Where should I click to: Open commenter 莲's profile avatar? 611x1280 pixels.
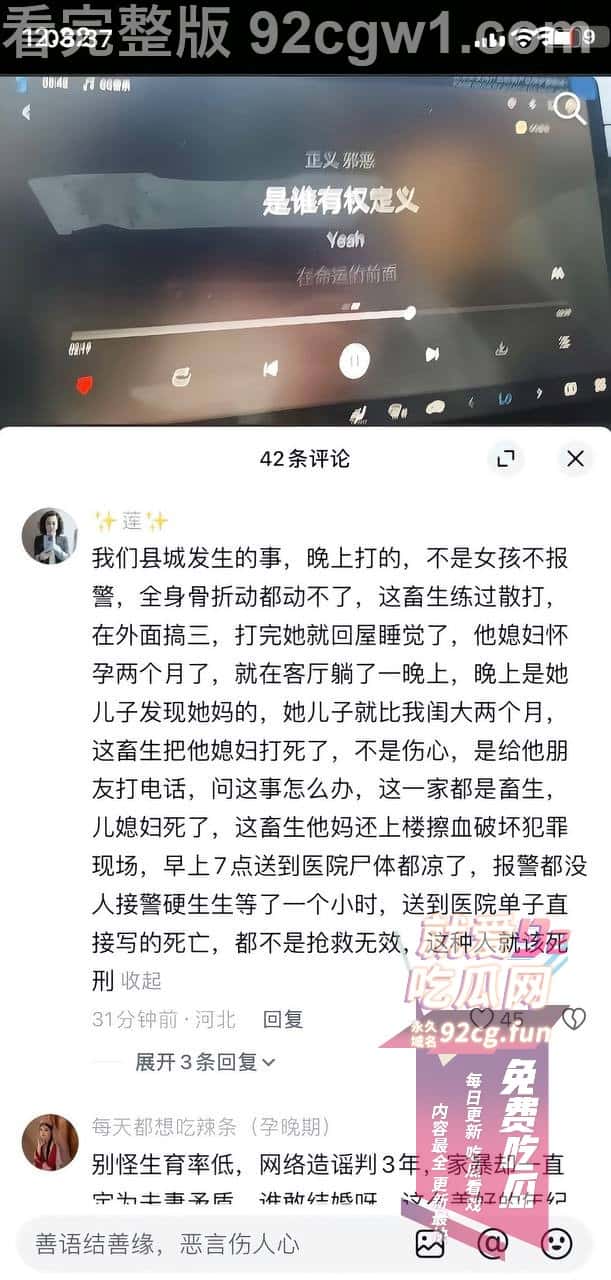pyautogui.click(x=50, y=536)
